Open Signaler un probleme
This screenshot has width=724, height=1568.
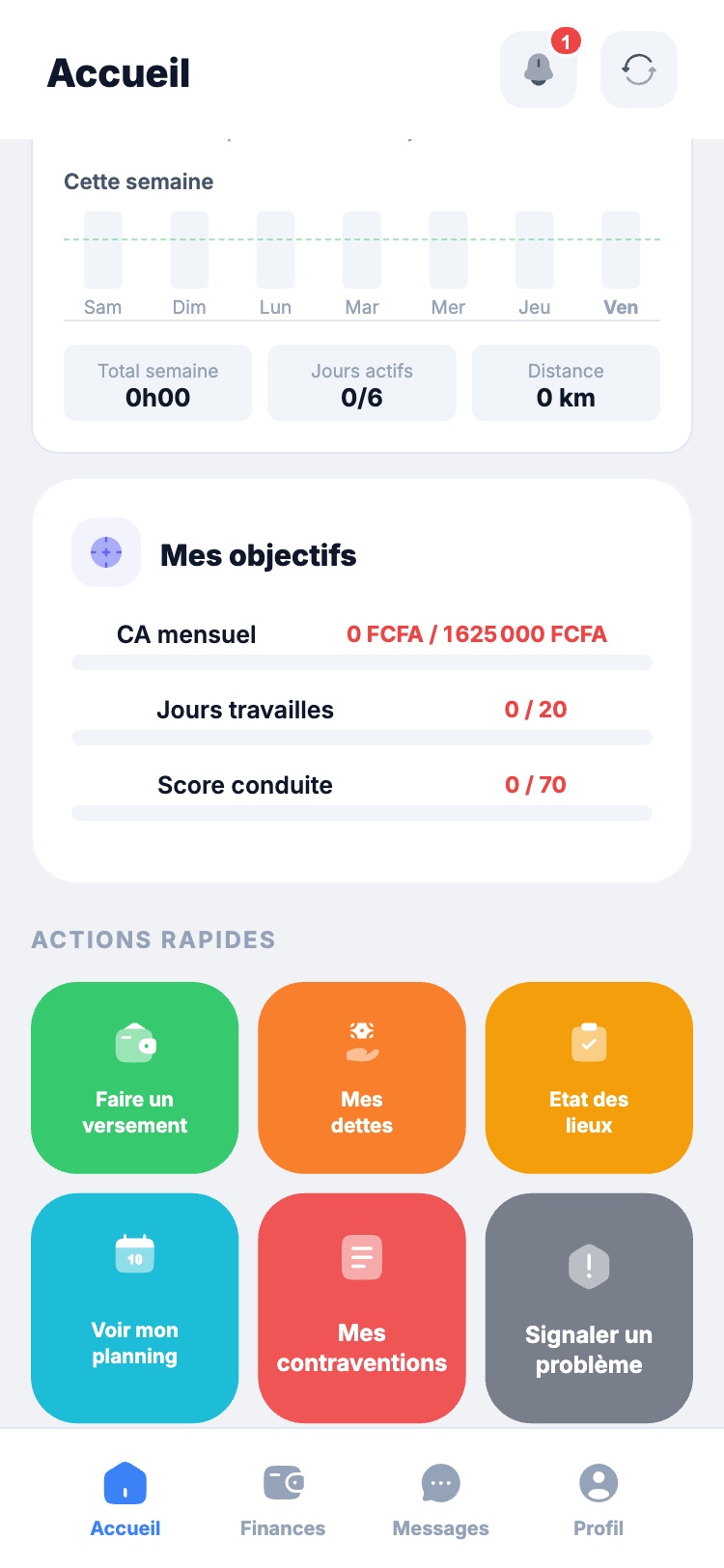click(588, 1308)
